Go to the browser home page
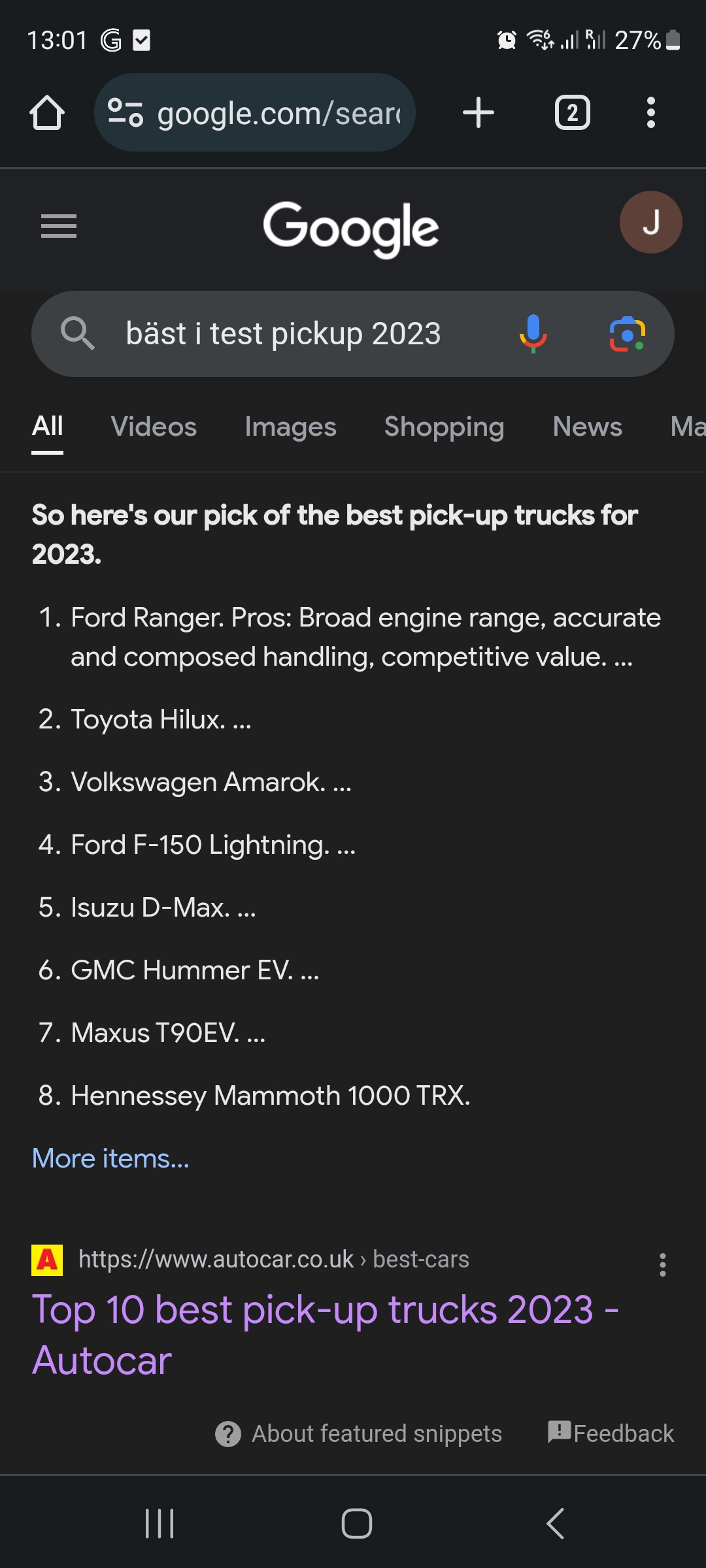This screenshot has height=1568, width=706. [47, 113]
